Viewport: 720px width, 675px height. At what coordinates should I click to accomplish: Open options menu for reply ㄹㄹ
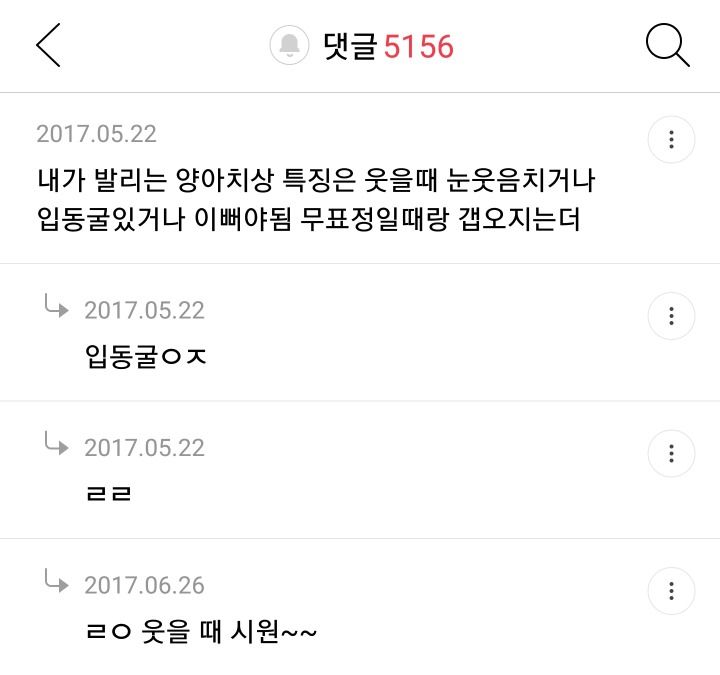(672, 453)
